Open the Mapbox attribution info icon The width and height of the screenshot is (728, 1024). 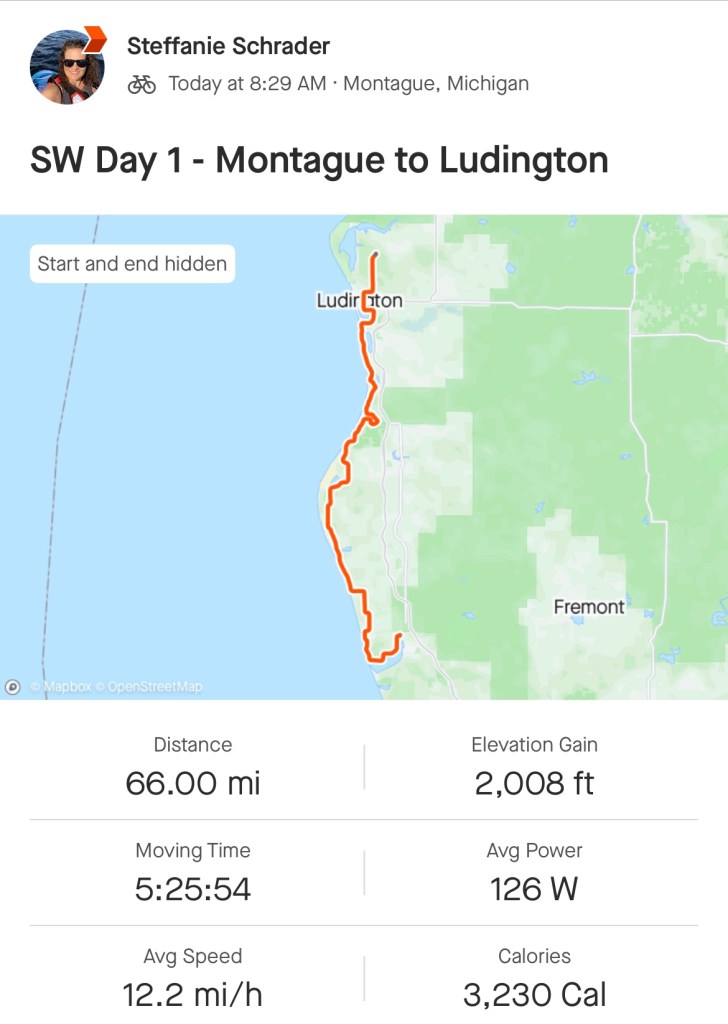[13, 686]
